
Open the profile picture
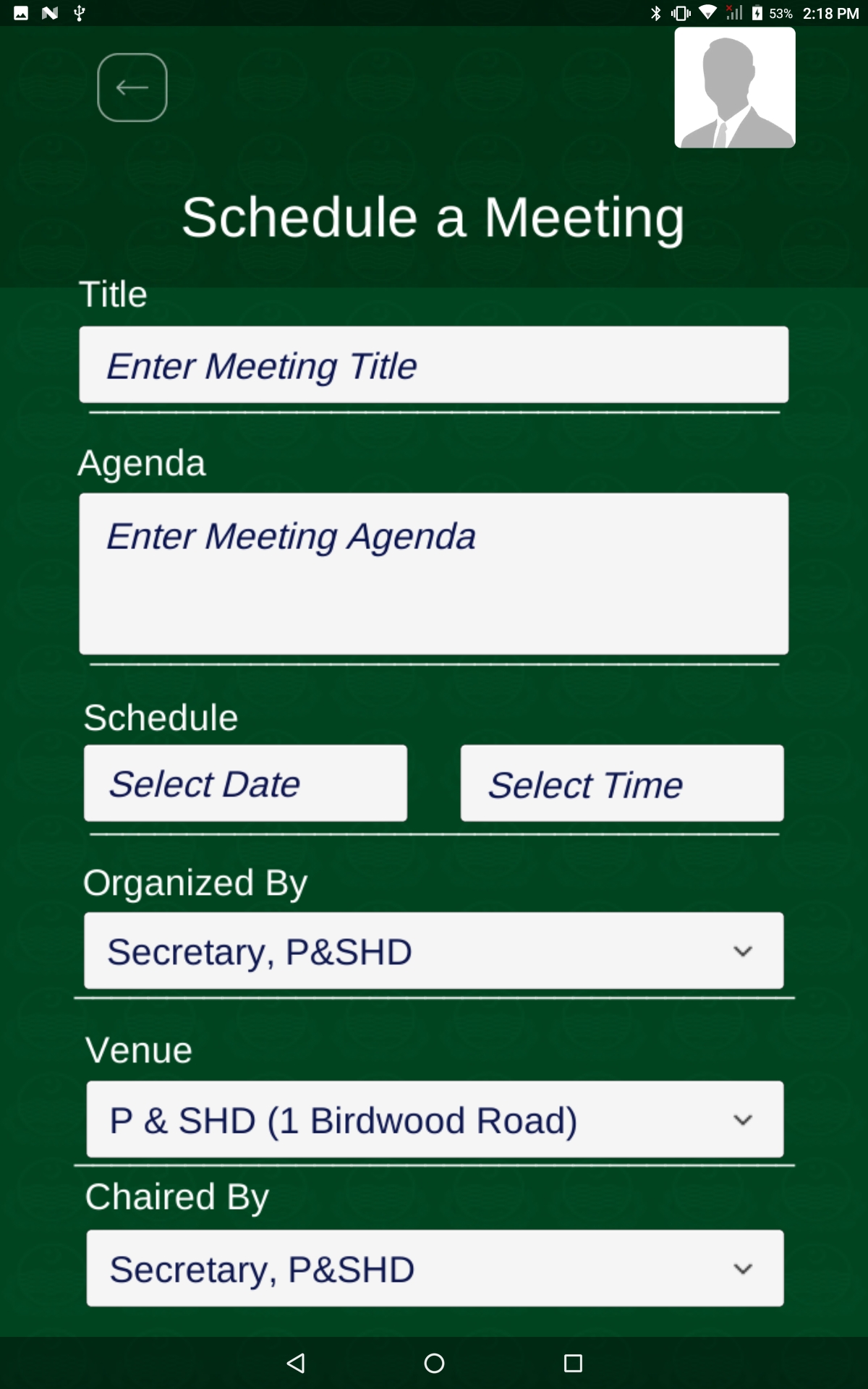pyautogui.click(x=735, y=88)
